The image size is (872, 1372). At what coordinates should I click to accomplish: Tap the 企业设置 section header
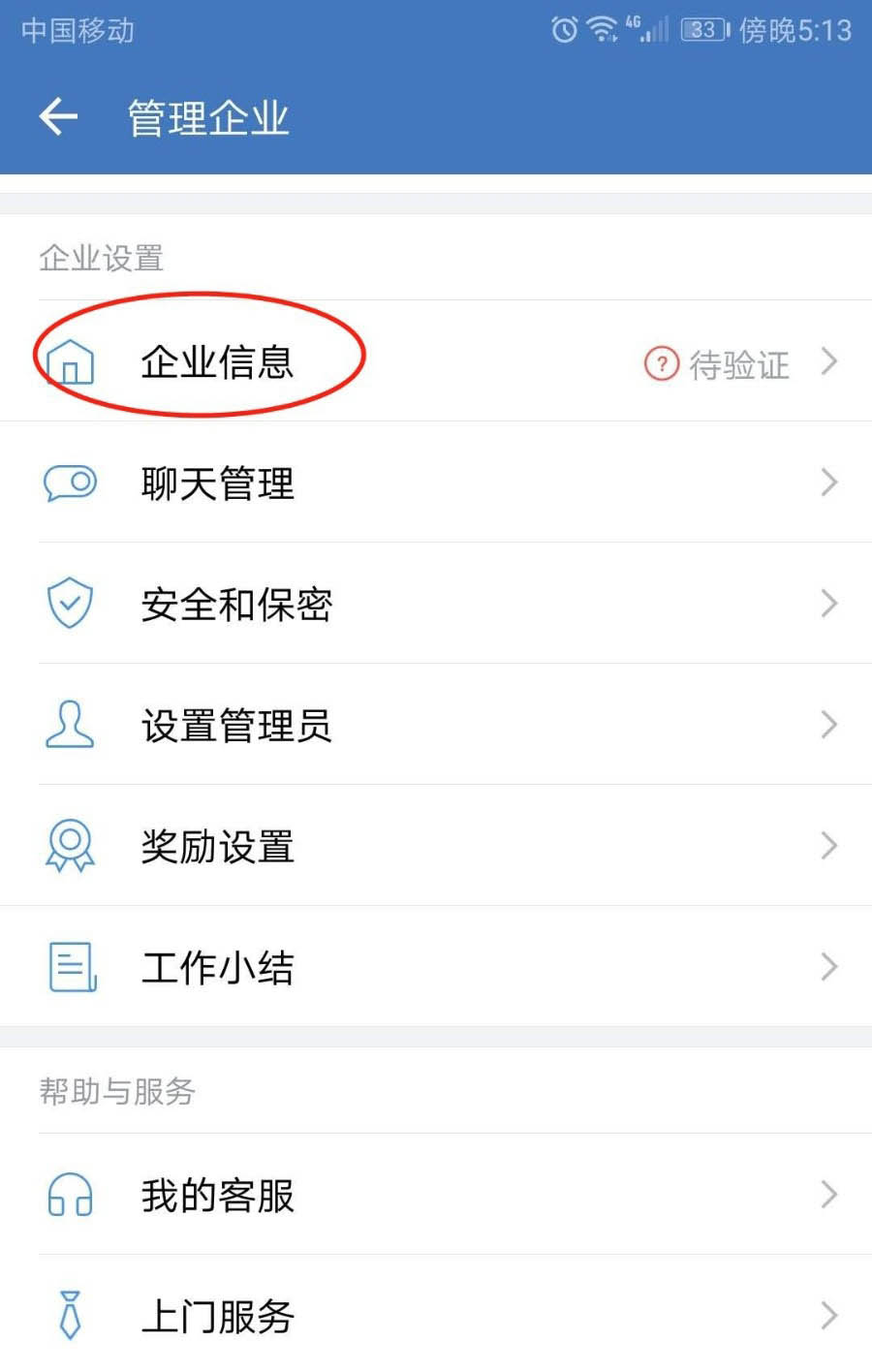100,257
